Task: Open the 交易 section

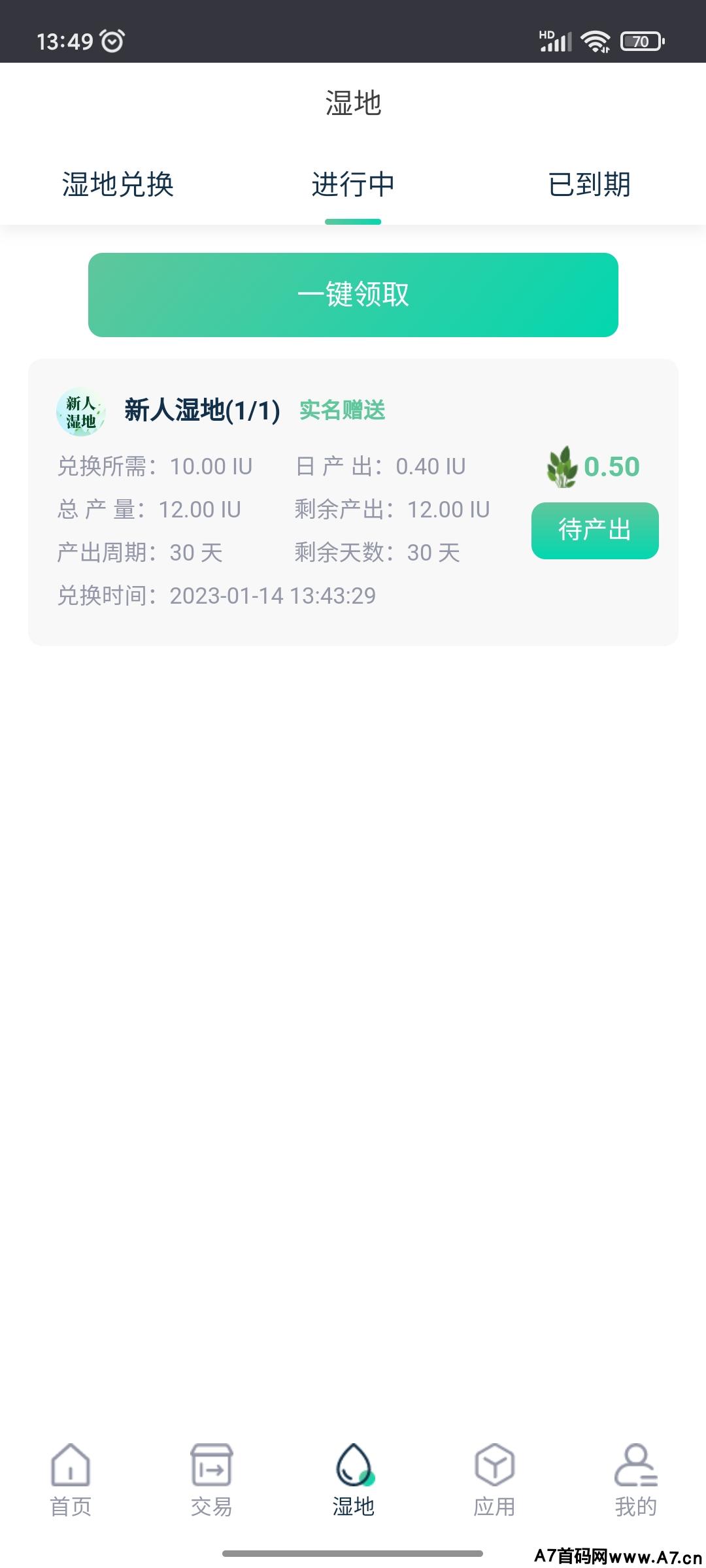Action: pos(211,1480)
